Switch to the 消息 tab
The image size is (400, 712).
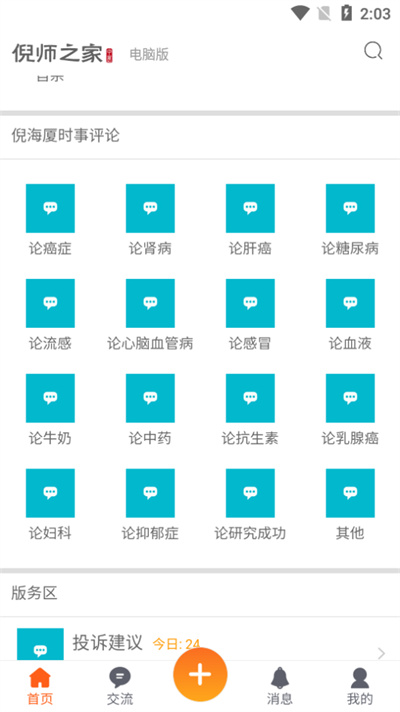pos(280,686)
